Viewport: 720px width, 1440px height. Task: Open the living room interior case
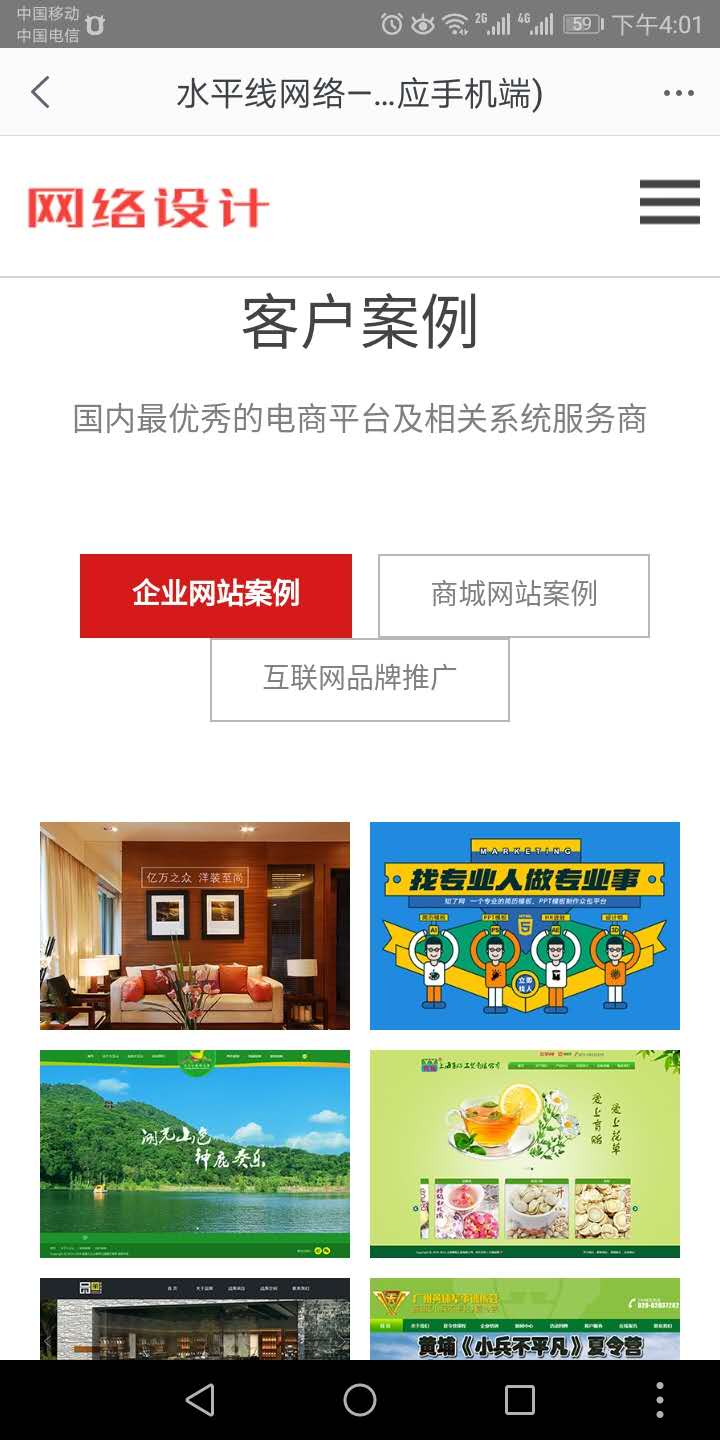[195, 925]
